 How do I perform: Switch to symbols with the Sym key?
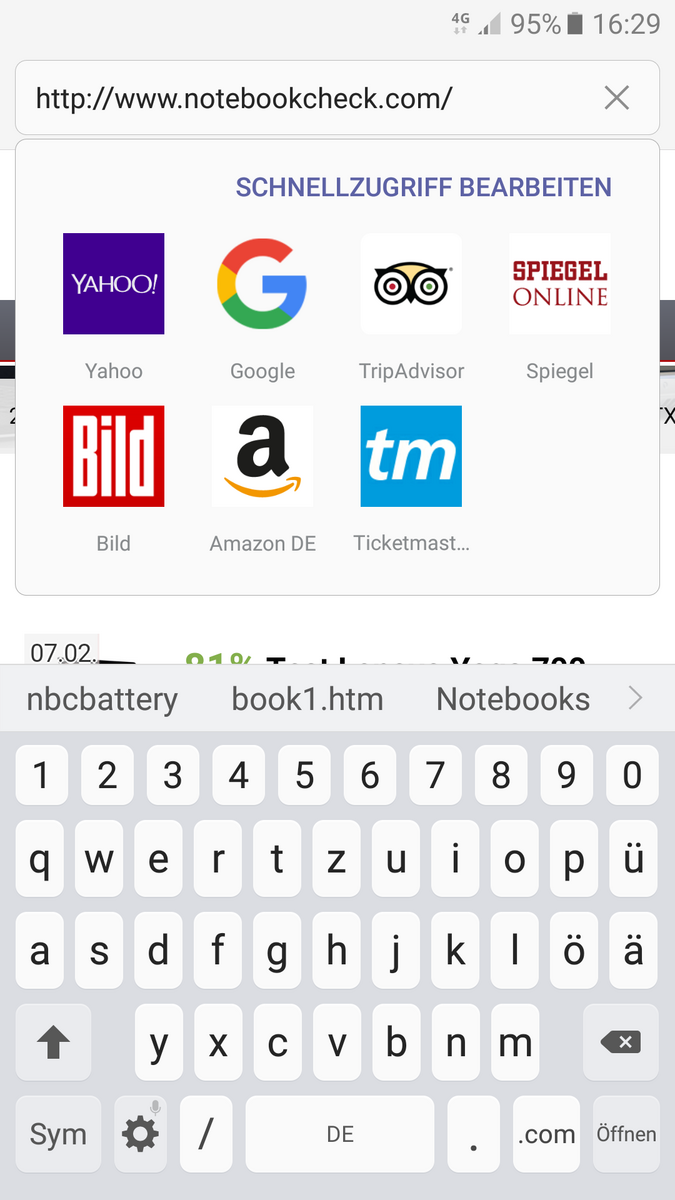point(58,1134)
